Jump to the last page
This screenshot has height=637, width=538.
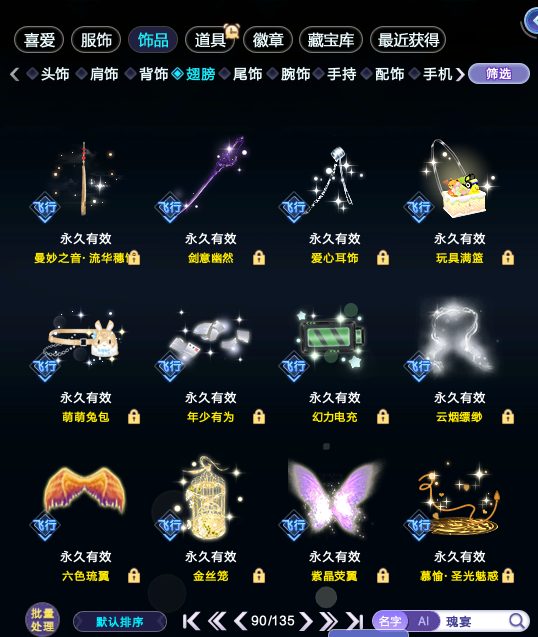[355, 621]
